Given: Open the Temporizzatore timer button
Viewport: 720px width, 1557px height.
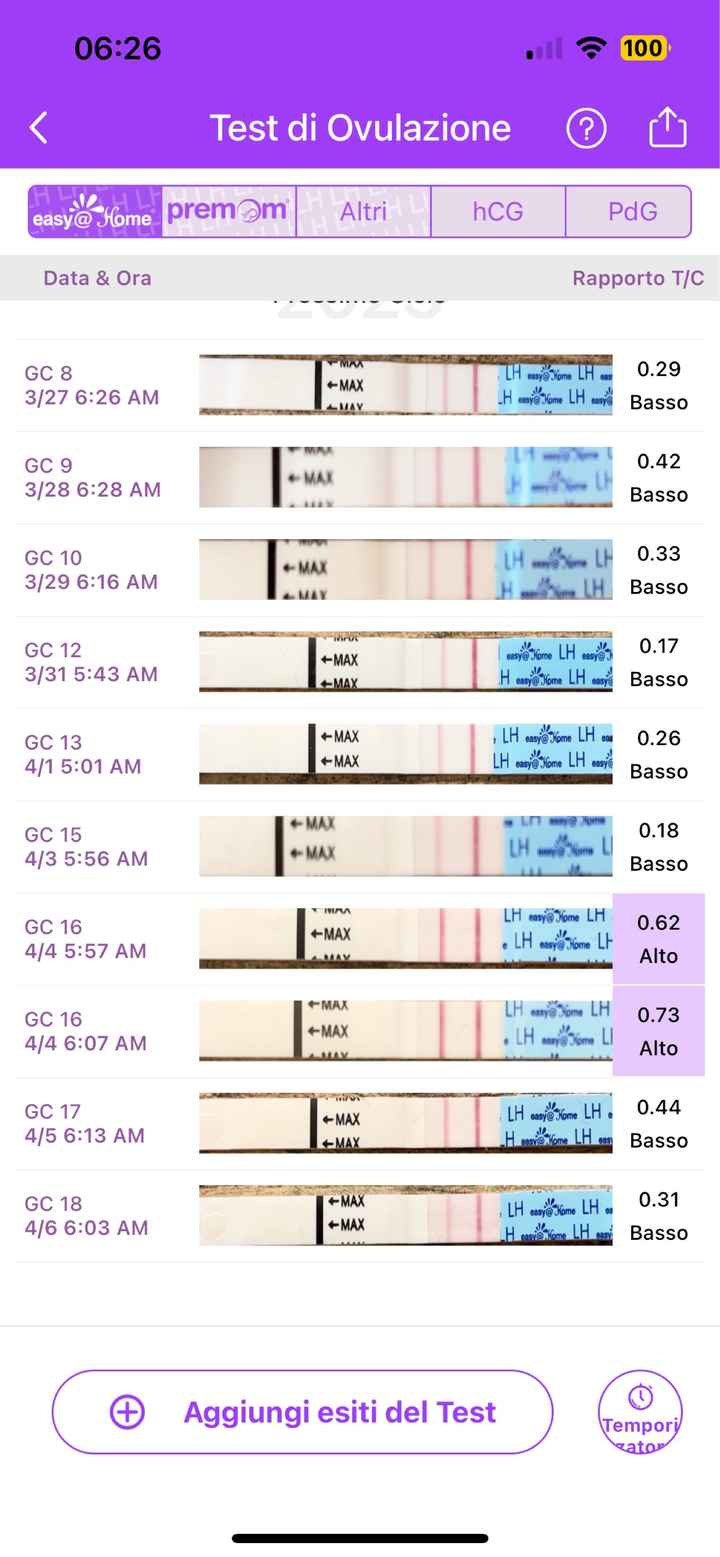Looking at the screenshot, I should click(x=640, y=1412).
